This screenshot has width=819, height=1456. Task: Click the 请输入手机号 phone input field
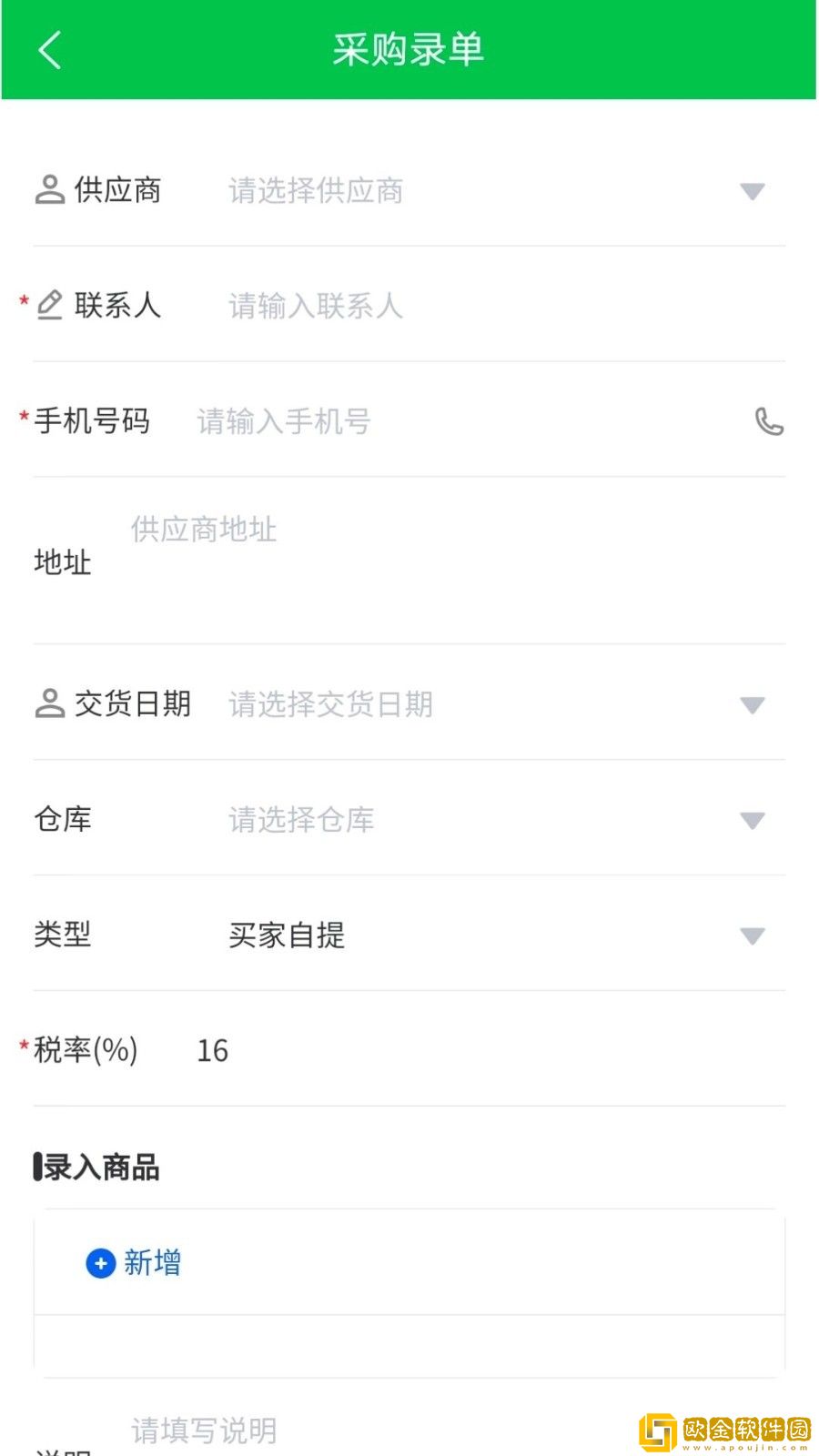point(282,421)
